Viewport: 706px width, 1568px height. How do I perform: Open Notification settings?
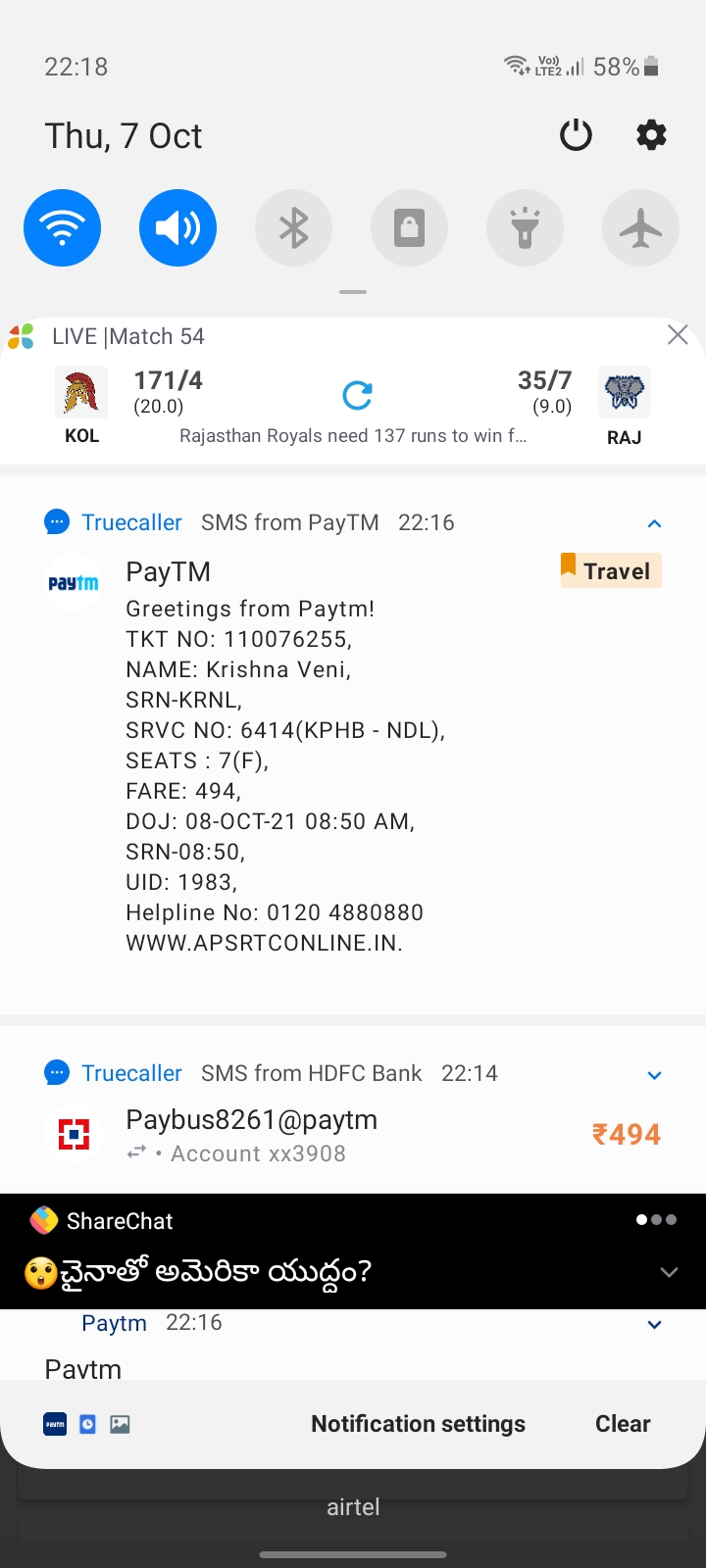pyautogui.click(x=418, y=1424)
